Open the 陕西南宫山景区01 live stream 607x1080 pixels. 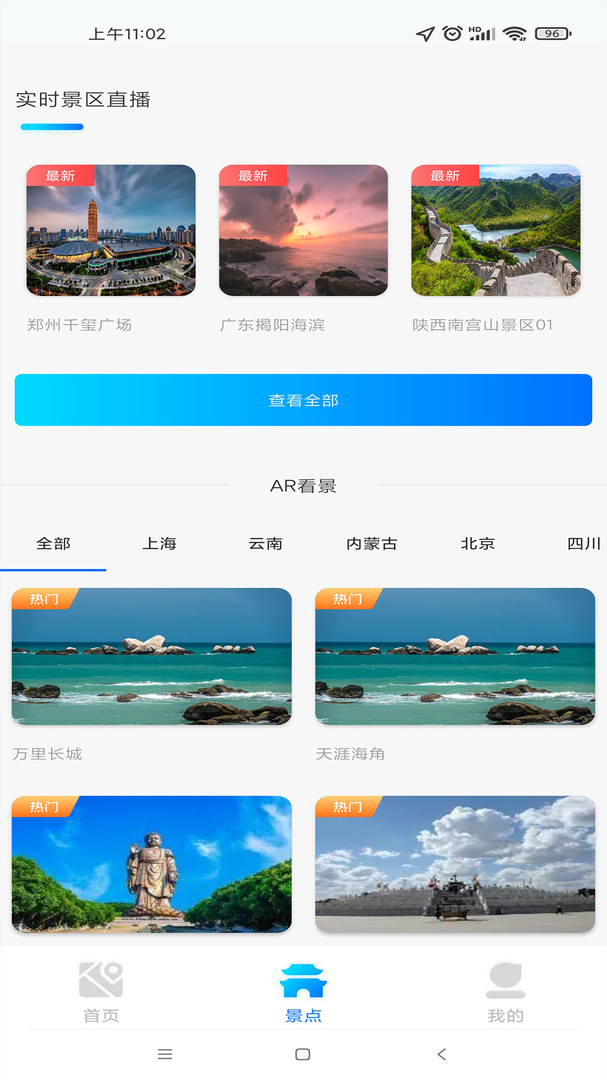(496, 231)
